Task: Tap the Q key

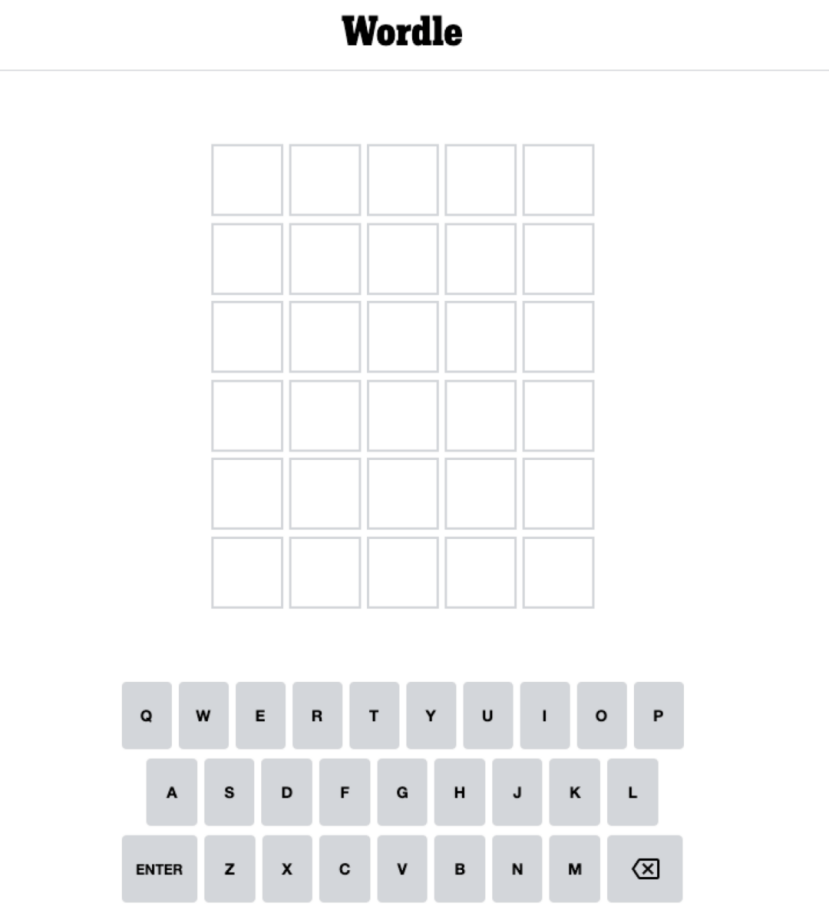Action: [x=147, y=716]
